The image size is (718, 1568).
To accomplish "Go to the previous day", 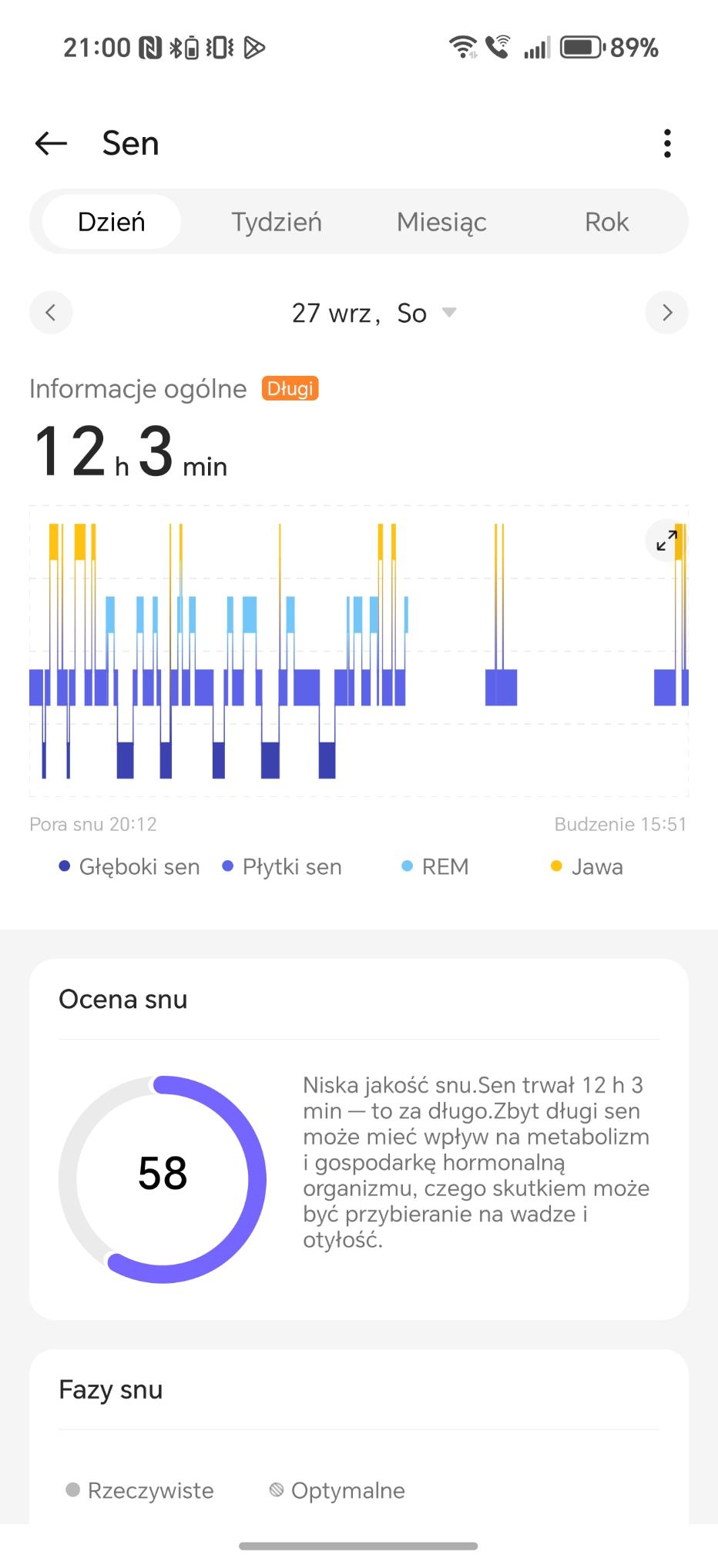I will tap(51, 313).
